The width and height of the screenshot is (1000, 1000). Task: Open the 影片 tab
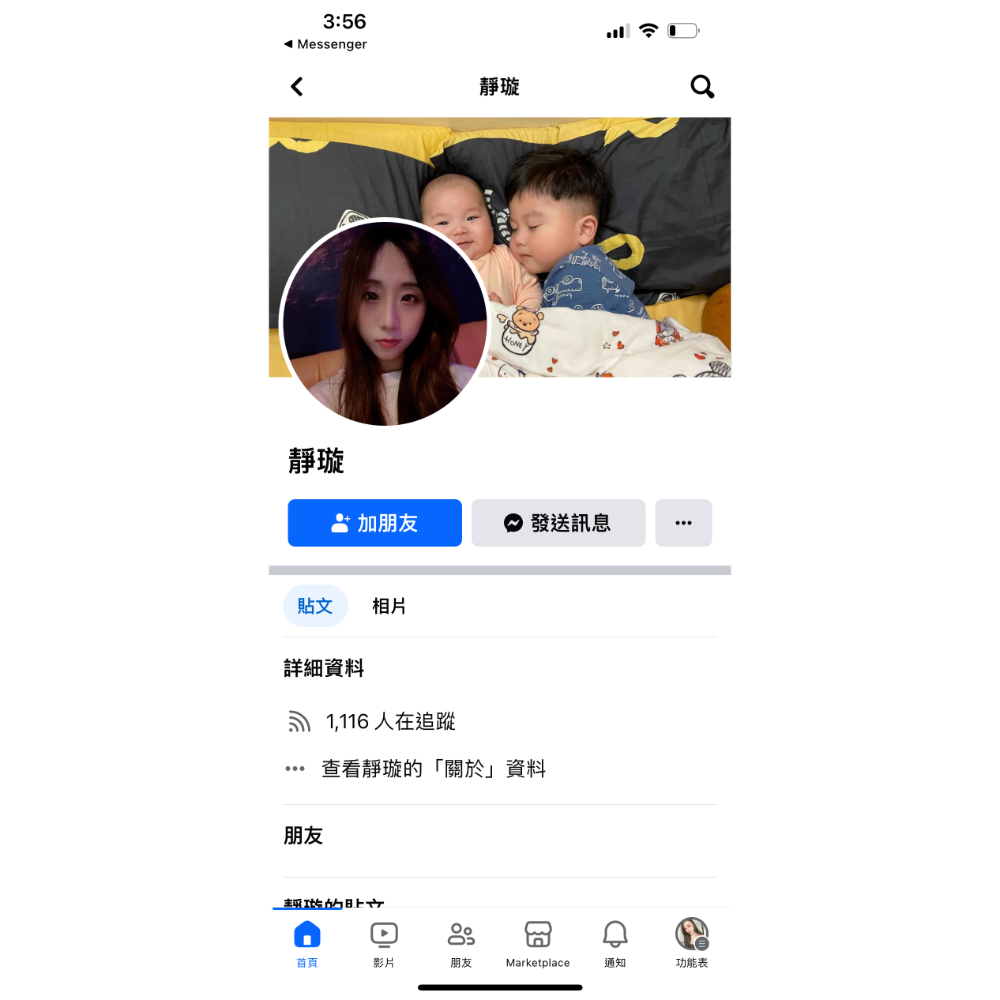[384, 943]
